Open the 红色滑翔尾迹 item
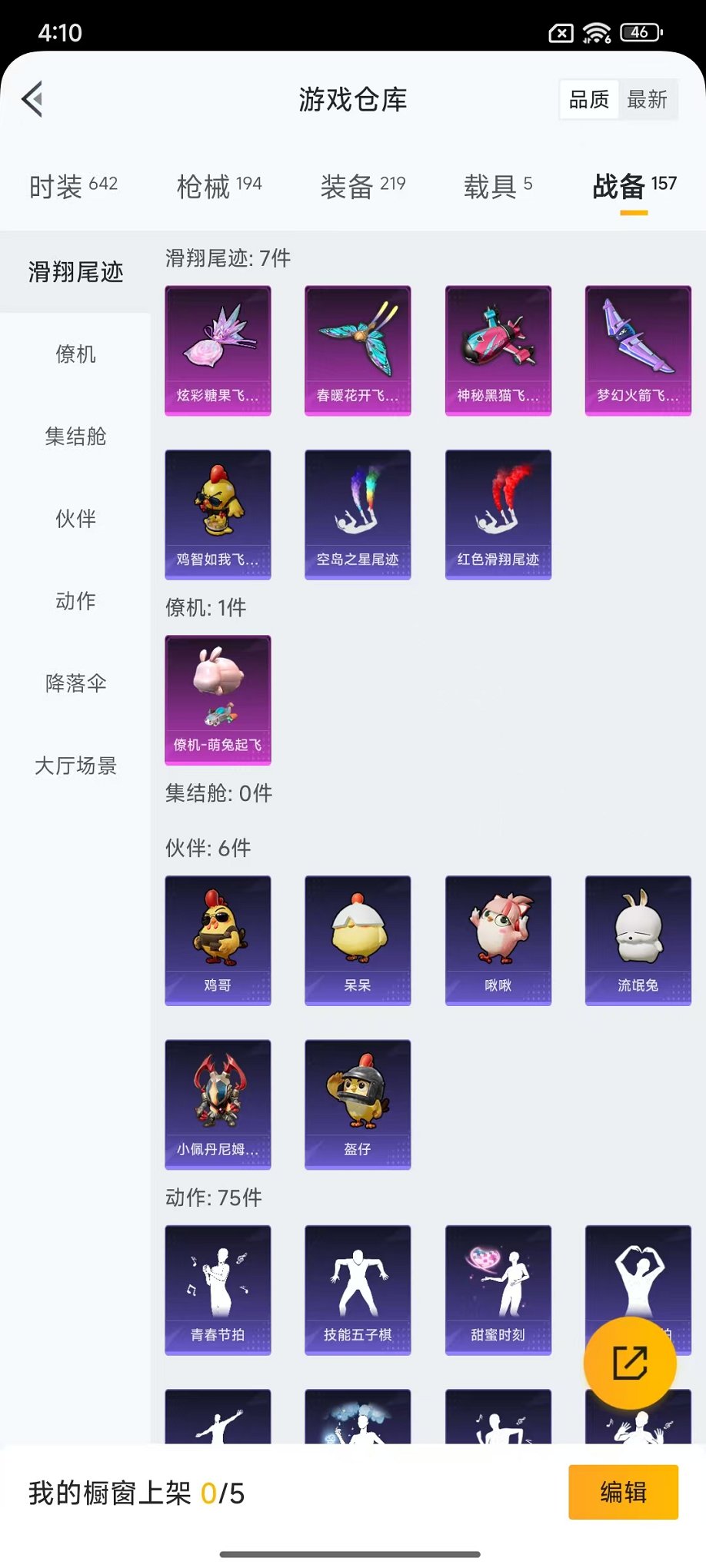The image size is (706, 1568). 498,514
